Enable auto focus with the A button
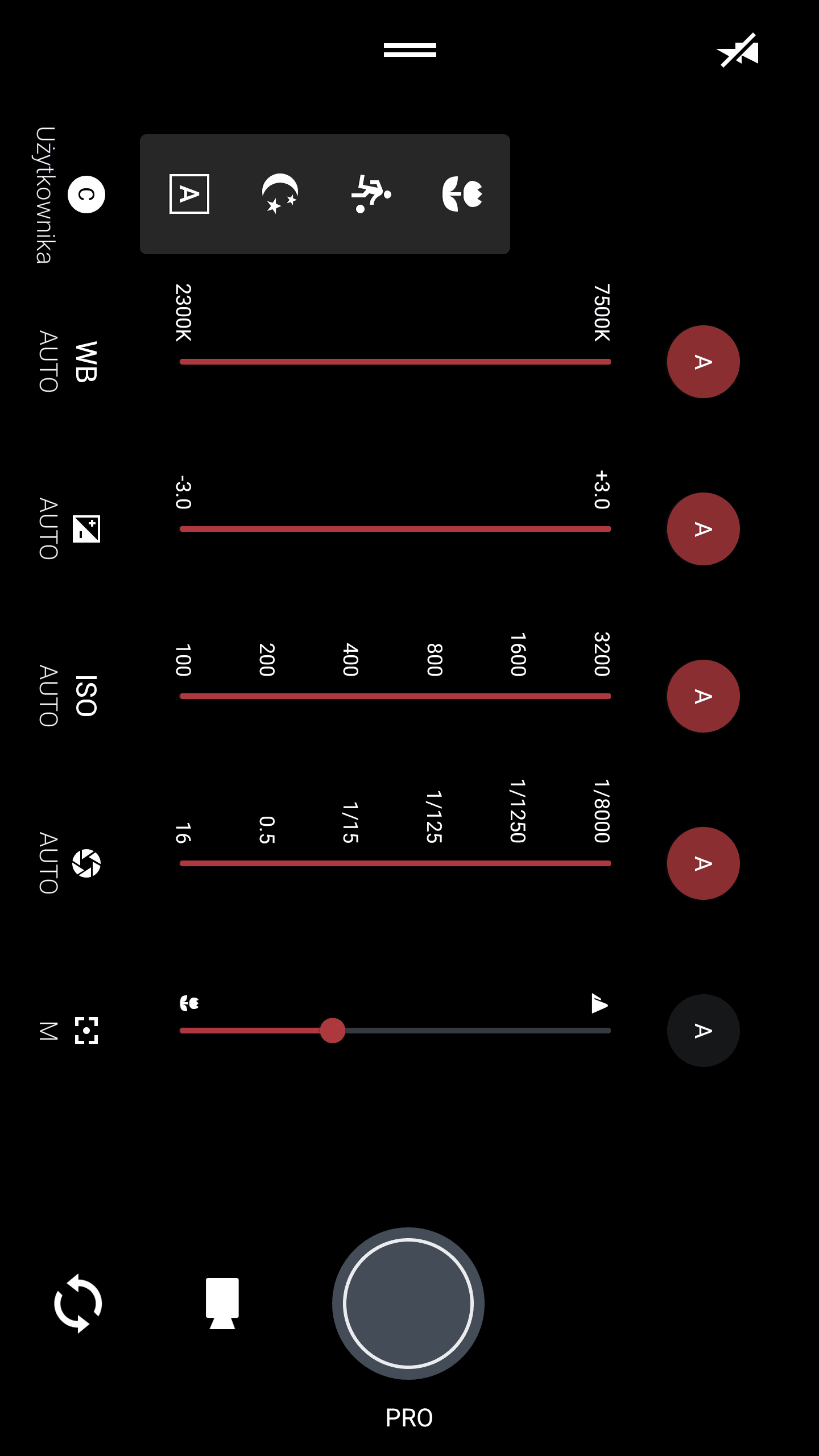 pos(703,1031)
